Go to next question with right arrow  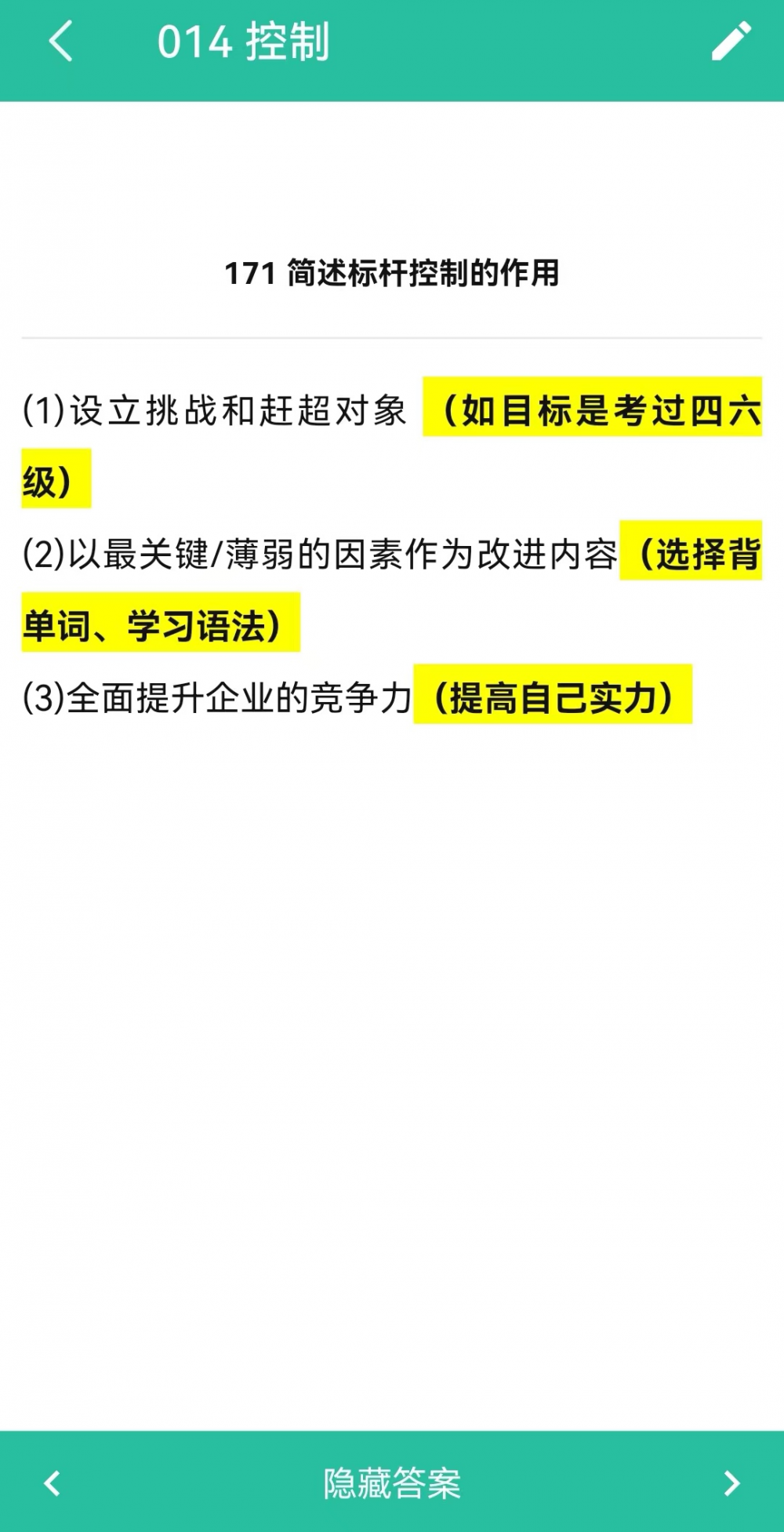click(731, 1483)
